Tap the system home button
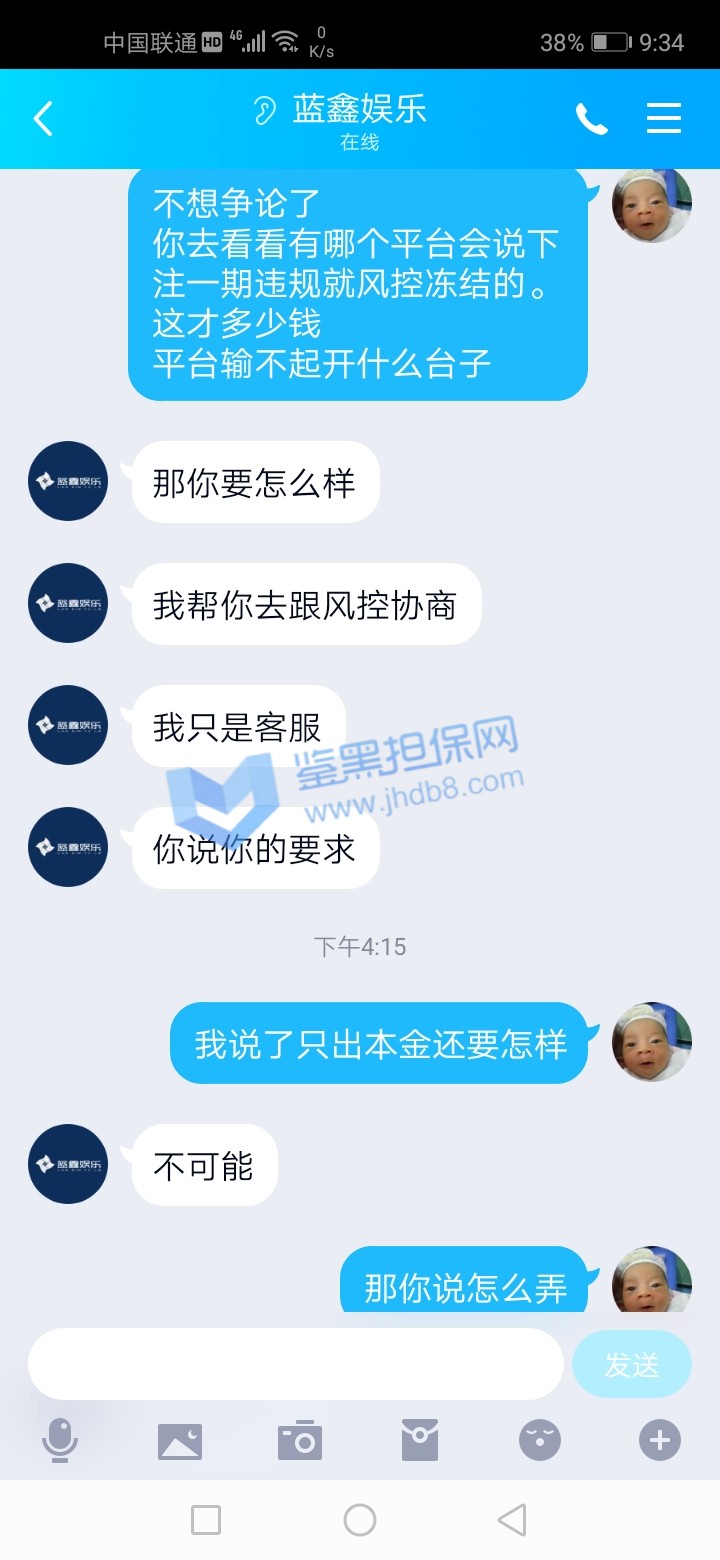 (x=360, y=1520)
